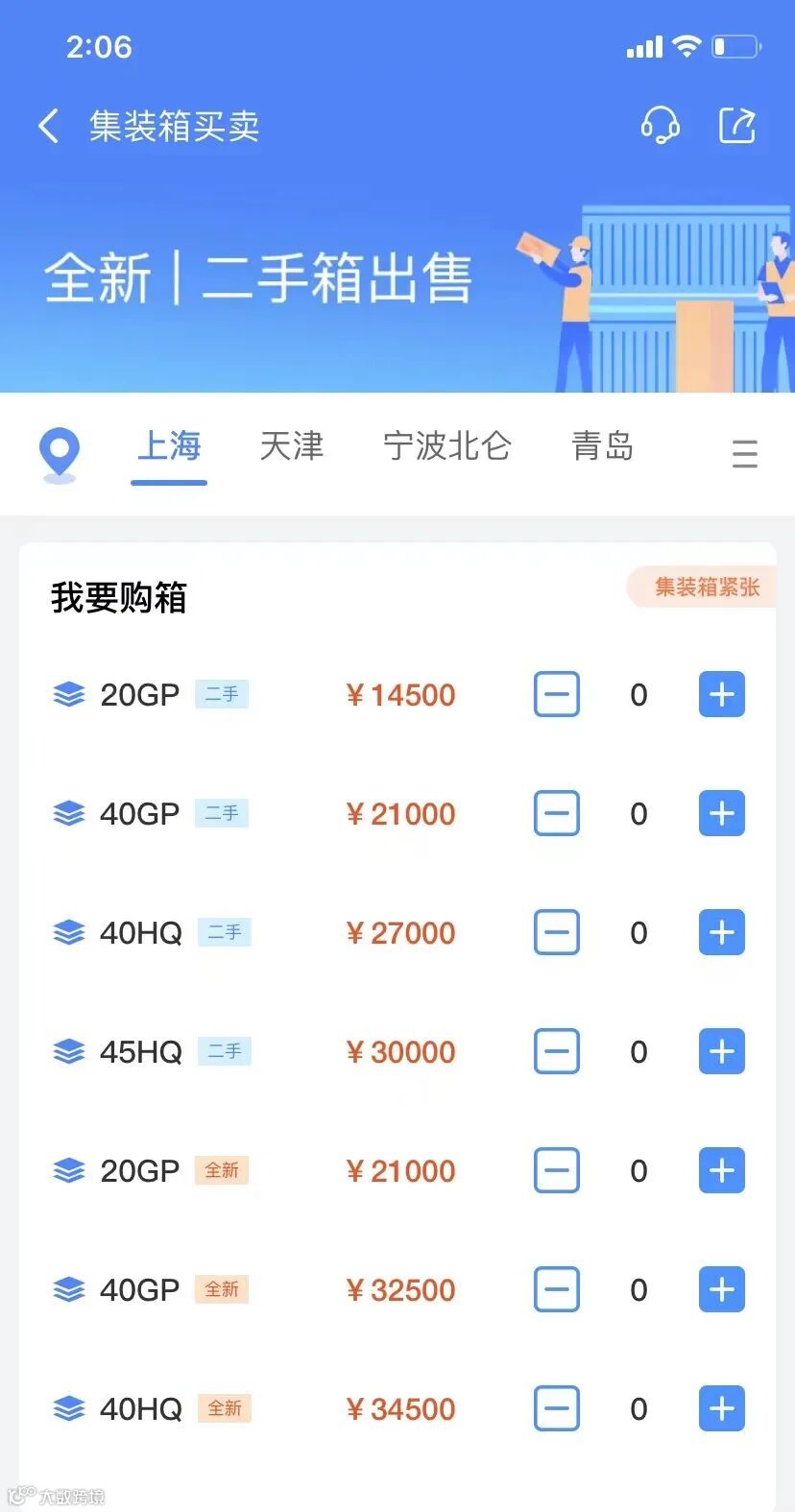795x1512 pixels.
Task: Reduce quantity of 全新 40HQ container
Action: 557,1408
